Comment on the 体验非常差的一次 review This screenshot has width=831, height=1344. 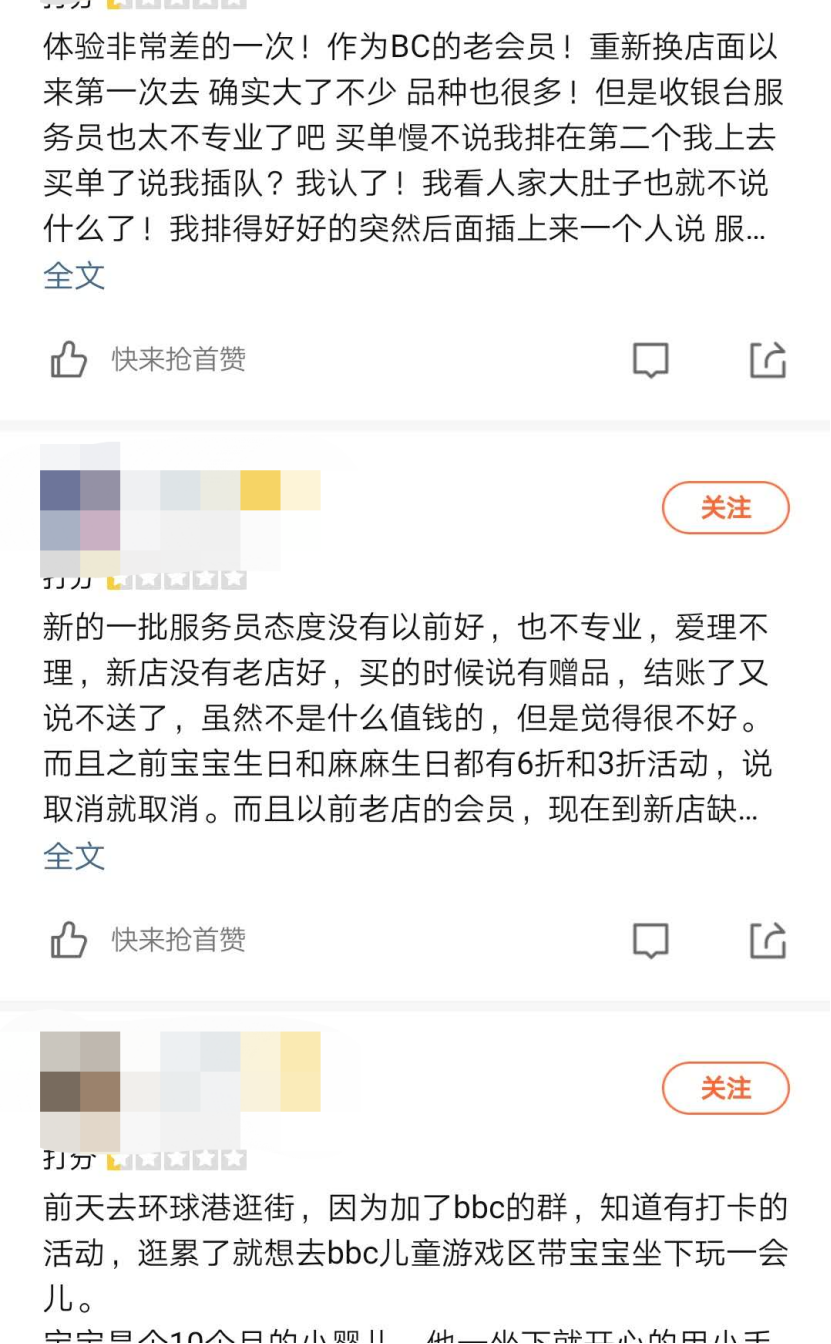650,360
